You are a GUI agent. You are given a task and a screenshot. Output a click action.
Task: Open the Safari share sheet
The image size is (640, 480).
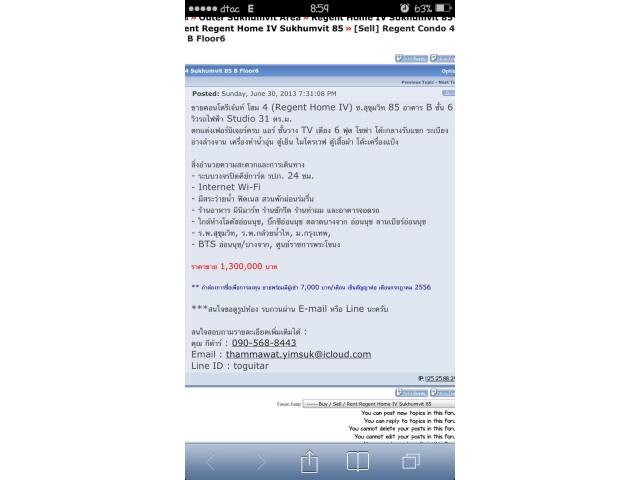pyautogui.click(x=309, y=461)
